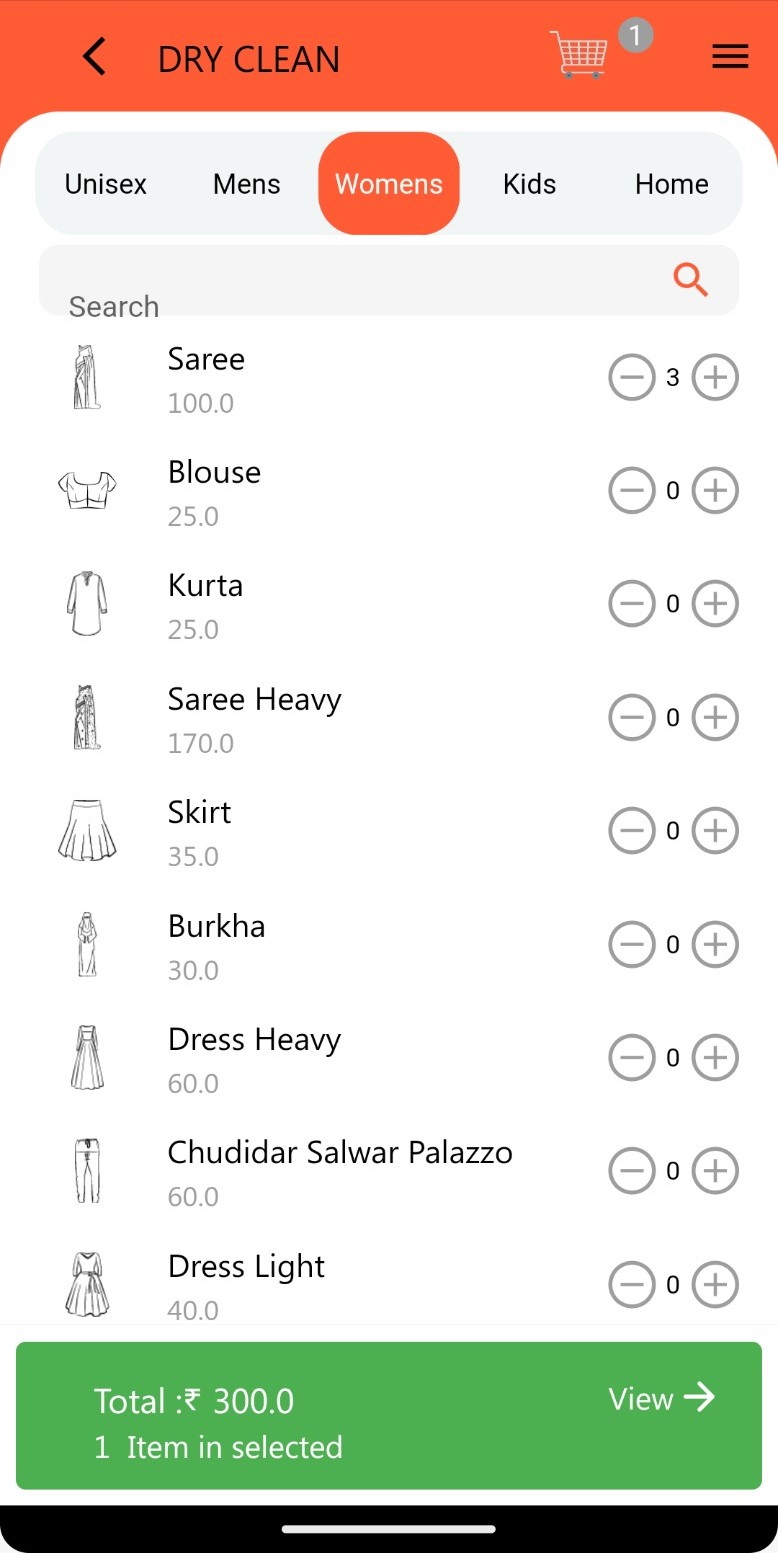The image size is (778, 1553).
Task: Increase Dress Light quantity
Action: click(715, 1284)
